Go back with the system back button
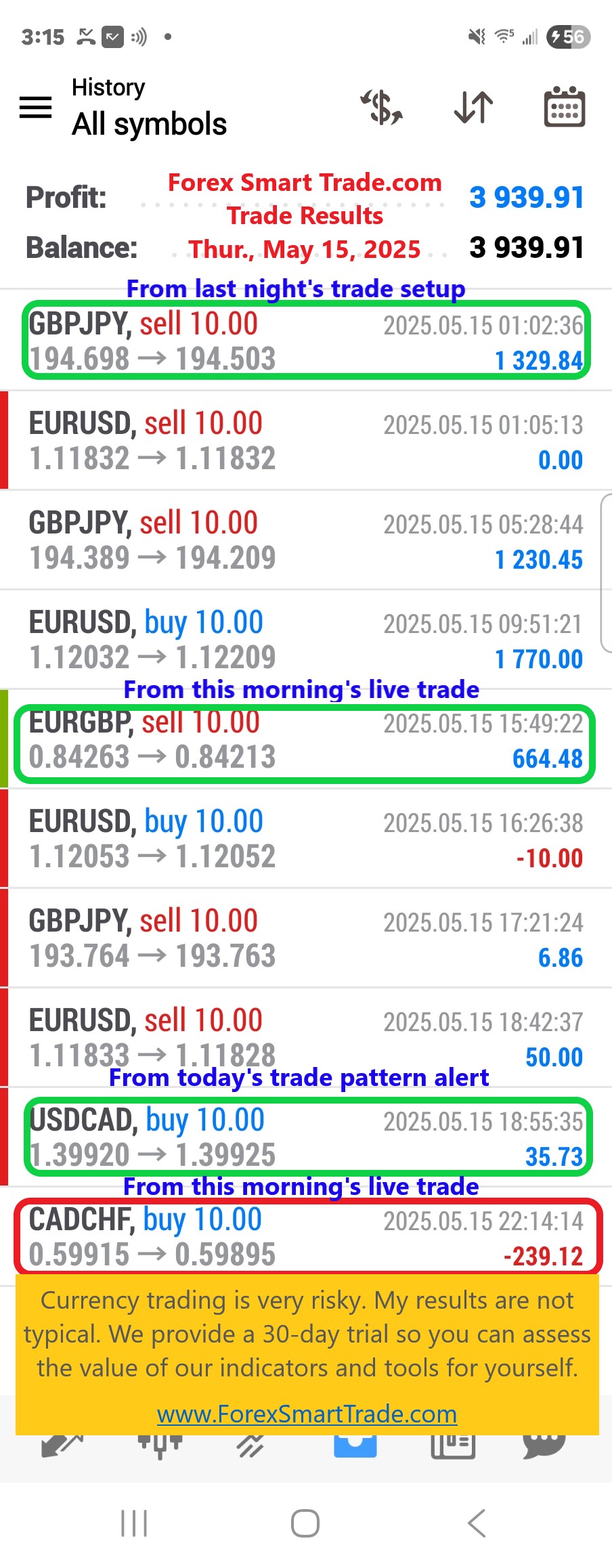Viewport: 612px width, 1568px height. click(477, 1523)
